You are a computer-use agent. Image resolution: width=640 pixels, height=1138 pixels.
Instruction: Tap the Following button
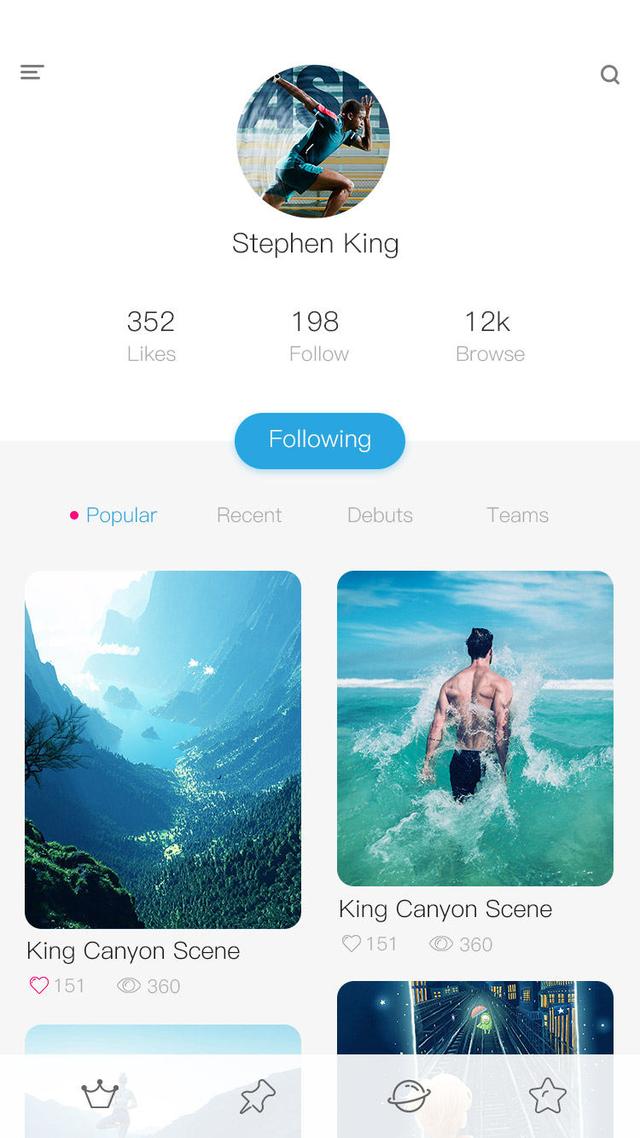click(319, 440)
